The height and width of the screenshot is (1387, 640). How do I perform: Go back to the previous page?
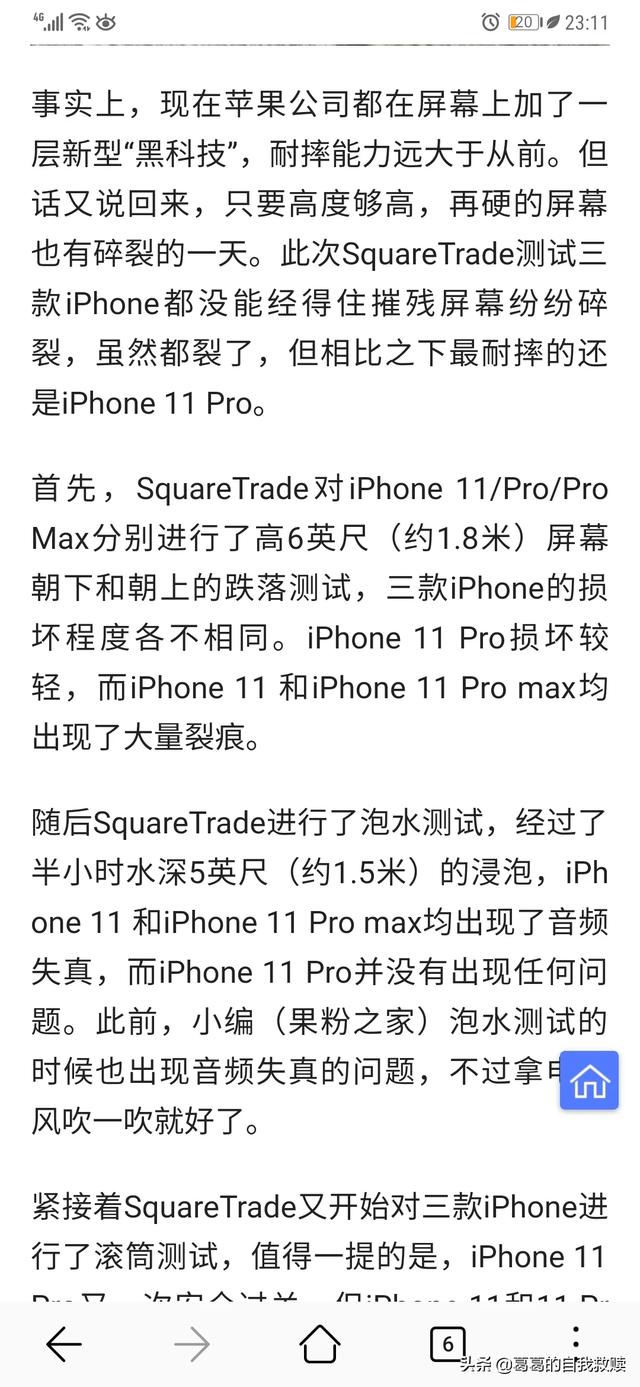pos(64,1345)
